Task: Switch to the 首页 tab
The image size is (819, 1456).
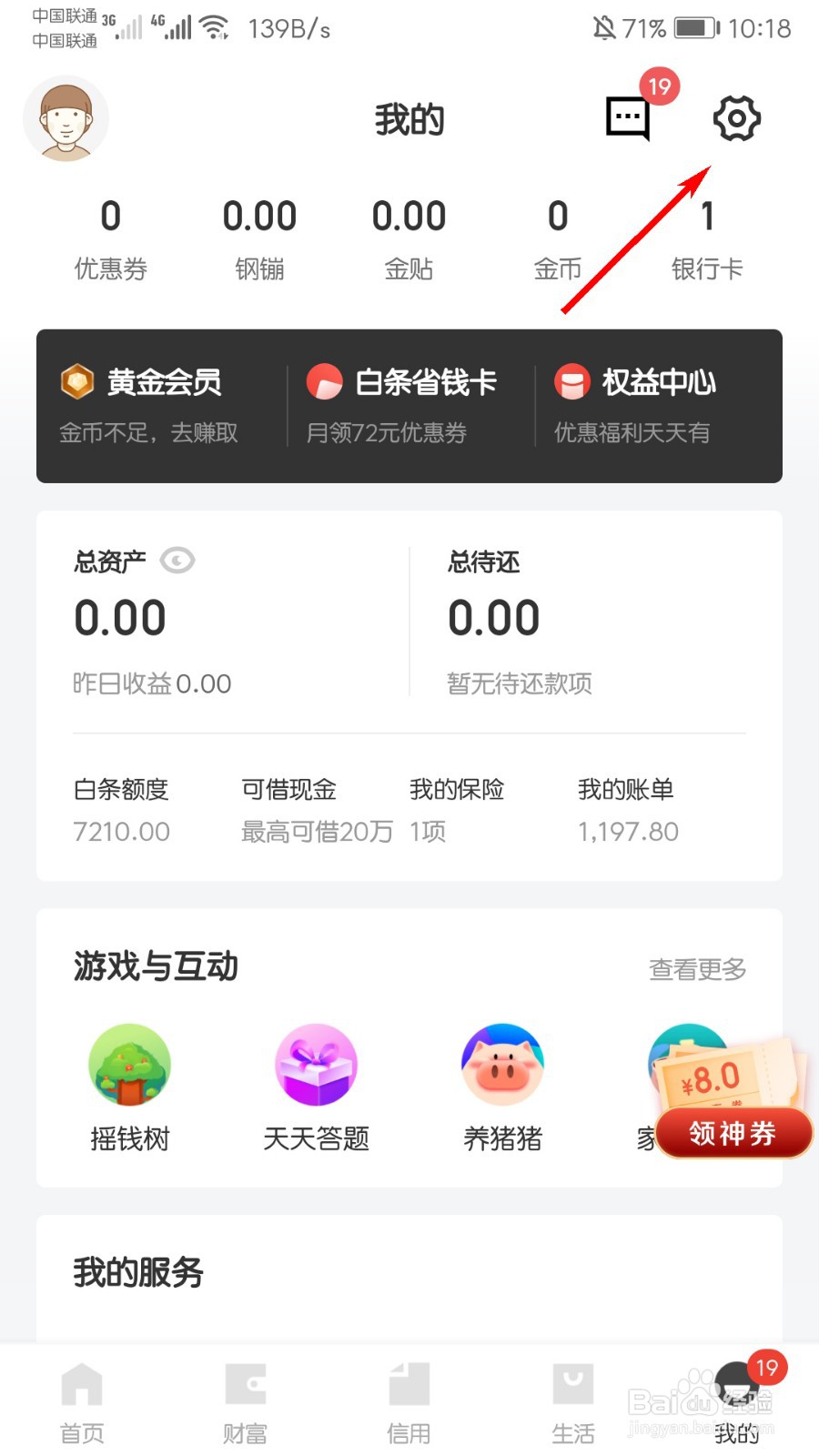Action: 82,1403
